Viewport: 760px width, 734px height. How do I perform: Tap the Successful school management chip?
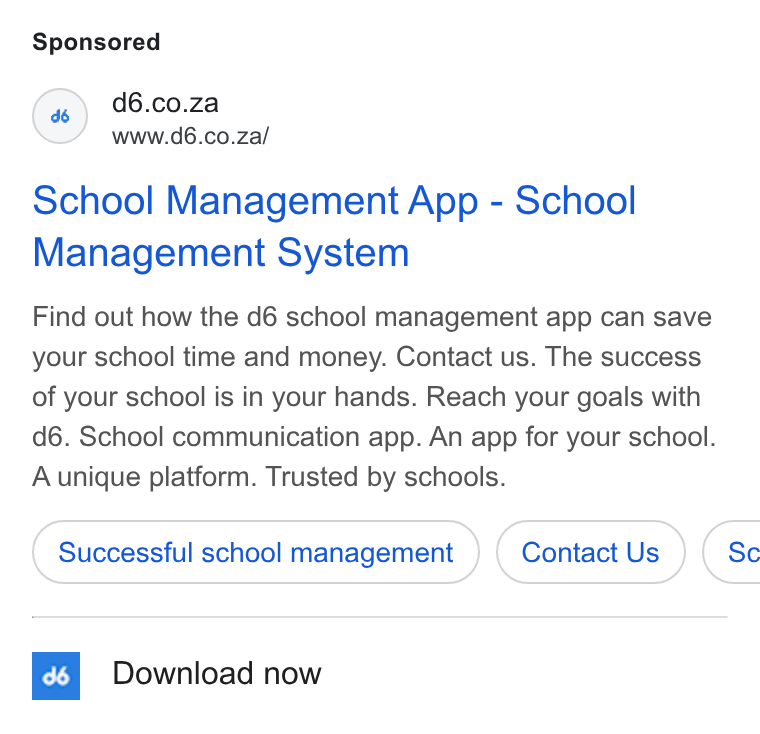(255, 552)
